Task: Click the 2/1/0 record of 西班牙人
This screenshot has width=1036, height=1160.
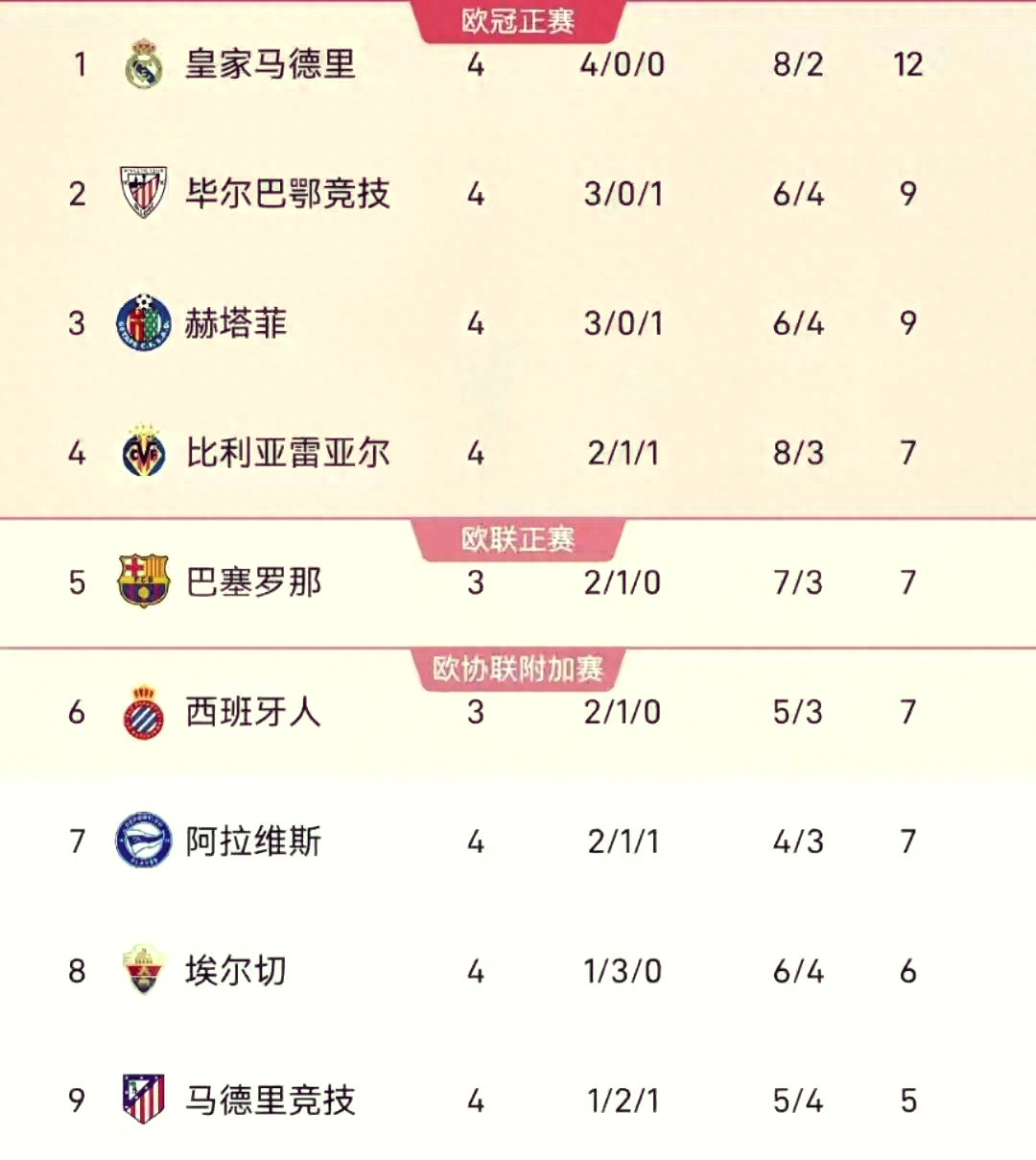Action: 623,712
